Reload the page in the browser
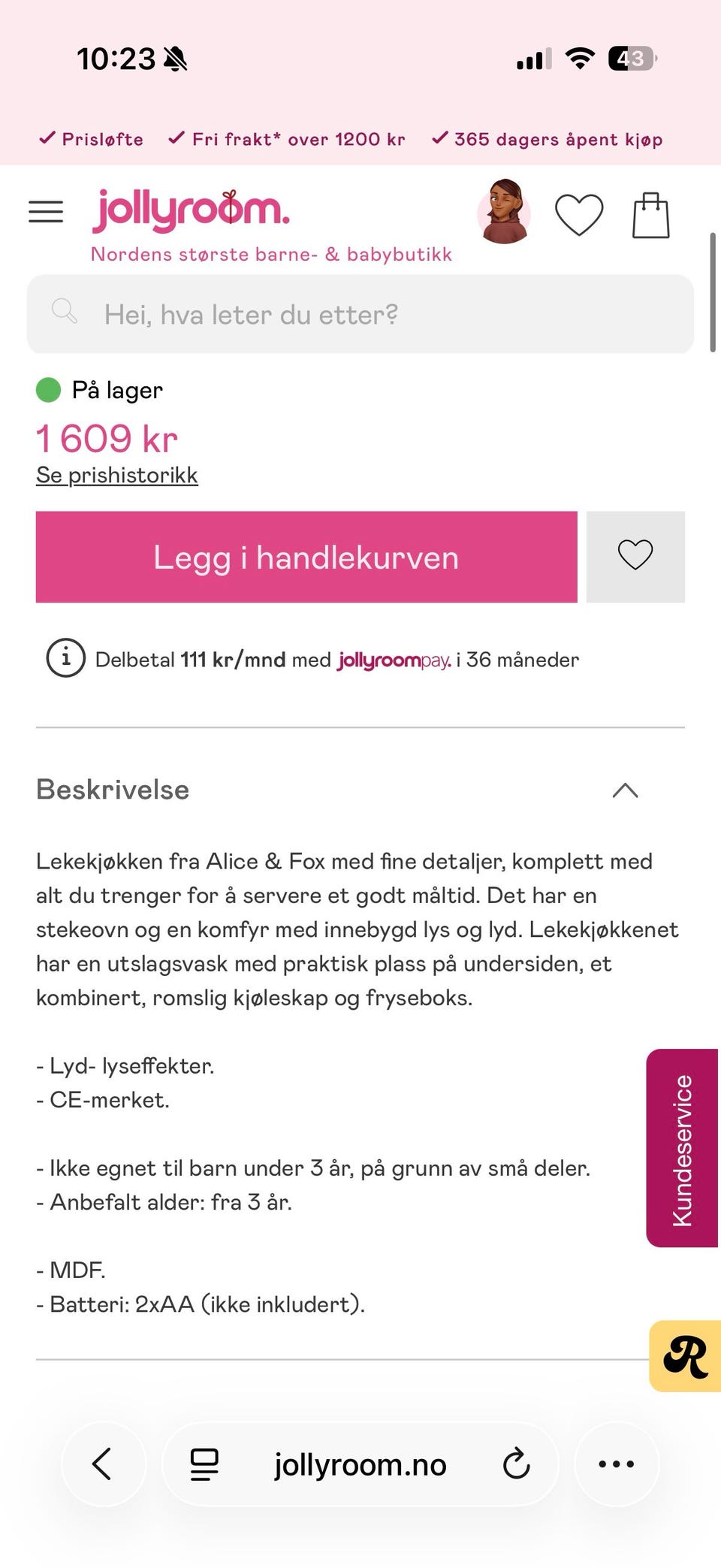 click(x=515, y=1464)
